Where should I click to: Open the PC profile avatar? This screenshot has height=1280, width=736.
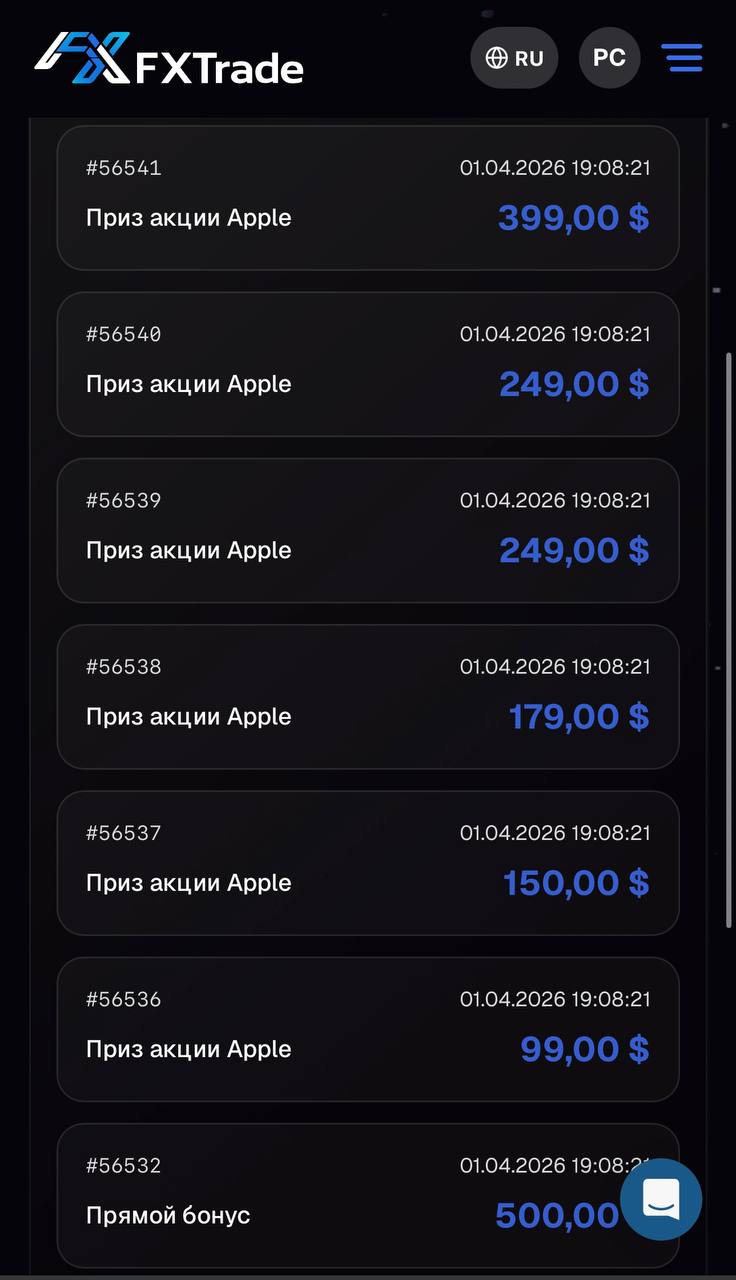click(609, 58)
